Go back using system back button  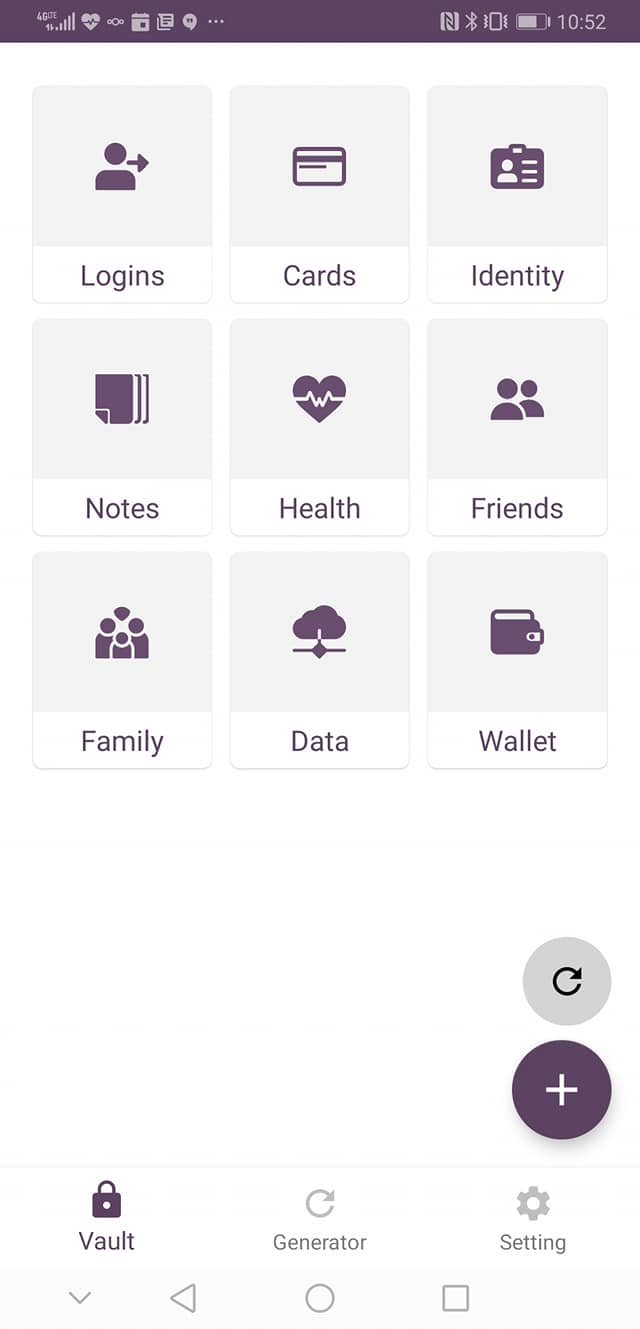tap(183, 1298)
